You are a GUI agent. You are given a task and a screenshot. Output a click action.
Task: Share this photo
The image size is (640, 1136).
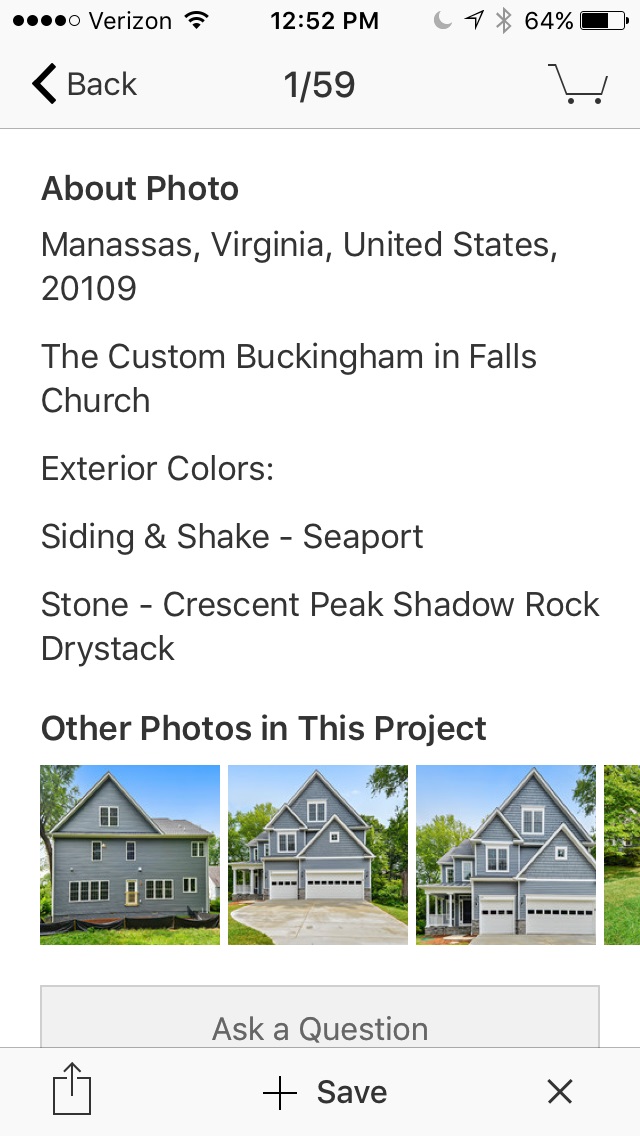(72, 1088)
